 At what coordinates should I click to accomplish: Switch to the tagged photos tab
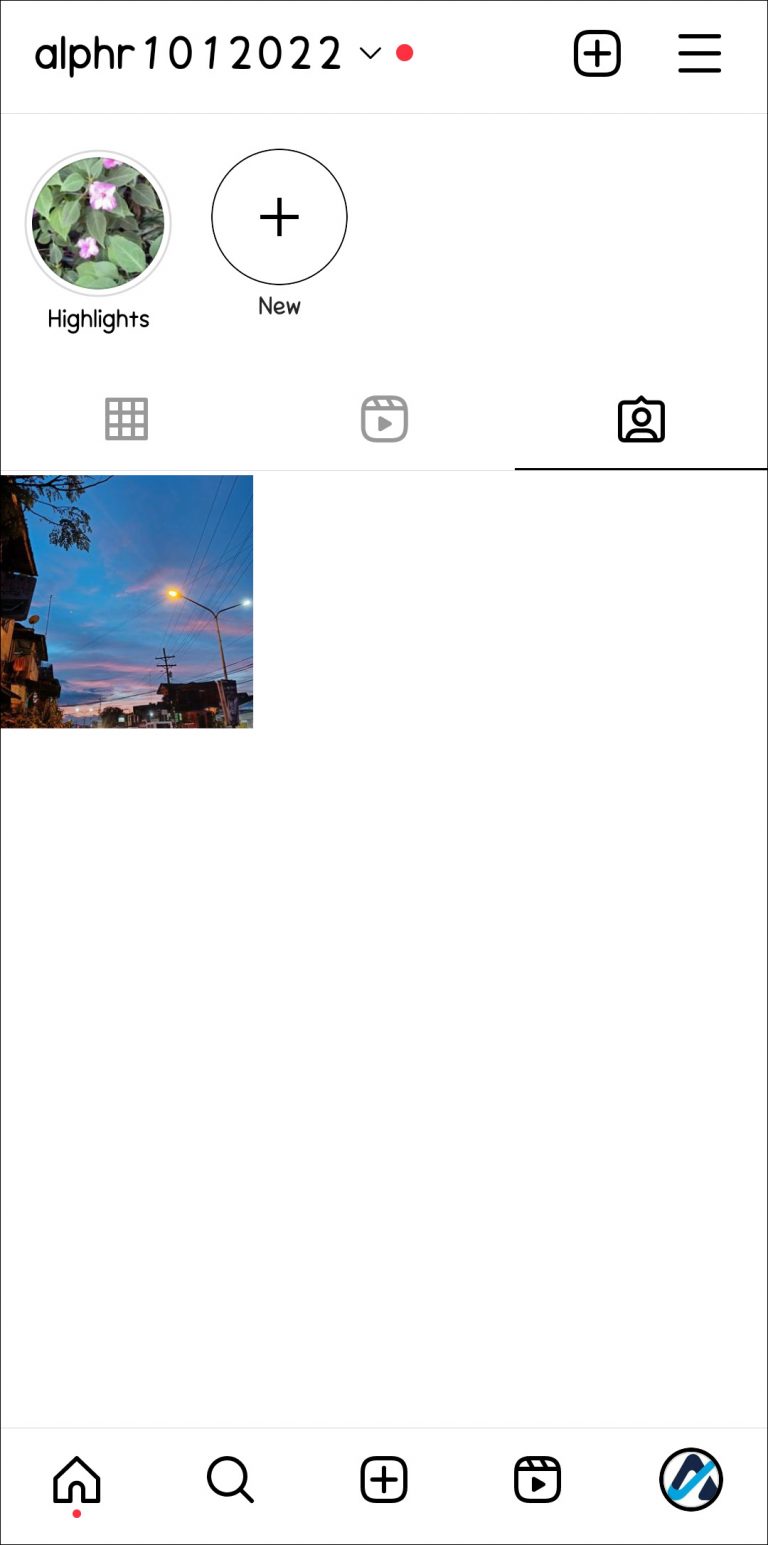click(640, 419)
